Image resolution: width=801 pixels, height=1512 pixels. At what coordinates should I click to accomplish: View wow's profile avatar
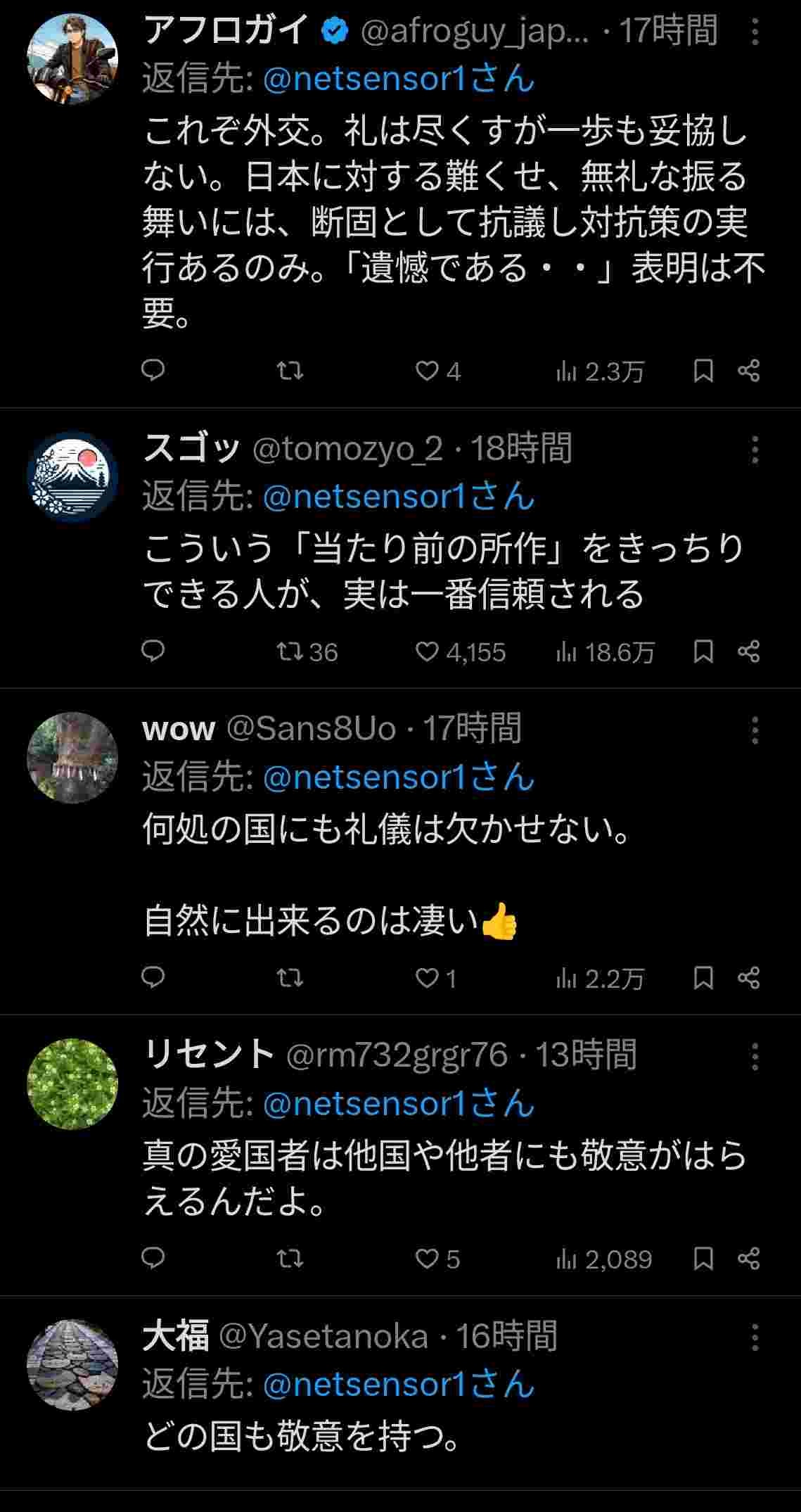tap(72, 757)
